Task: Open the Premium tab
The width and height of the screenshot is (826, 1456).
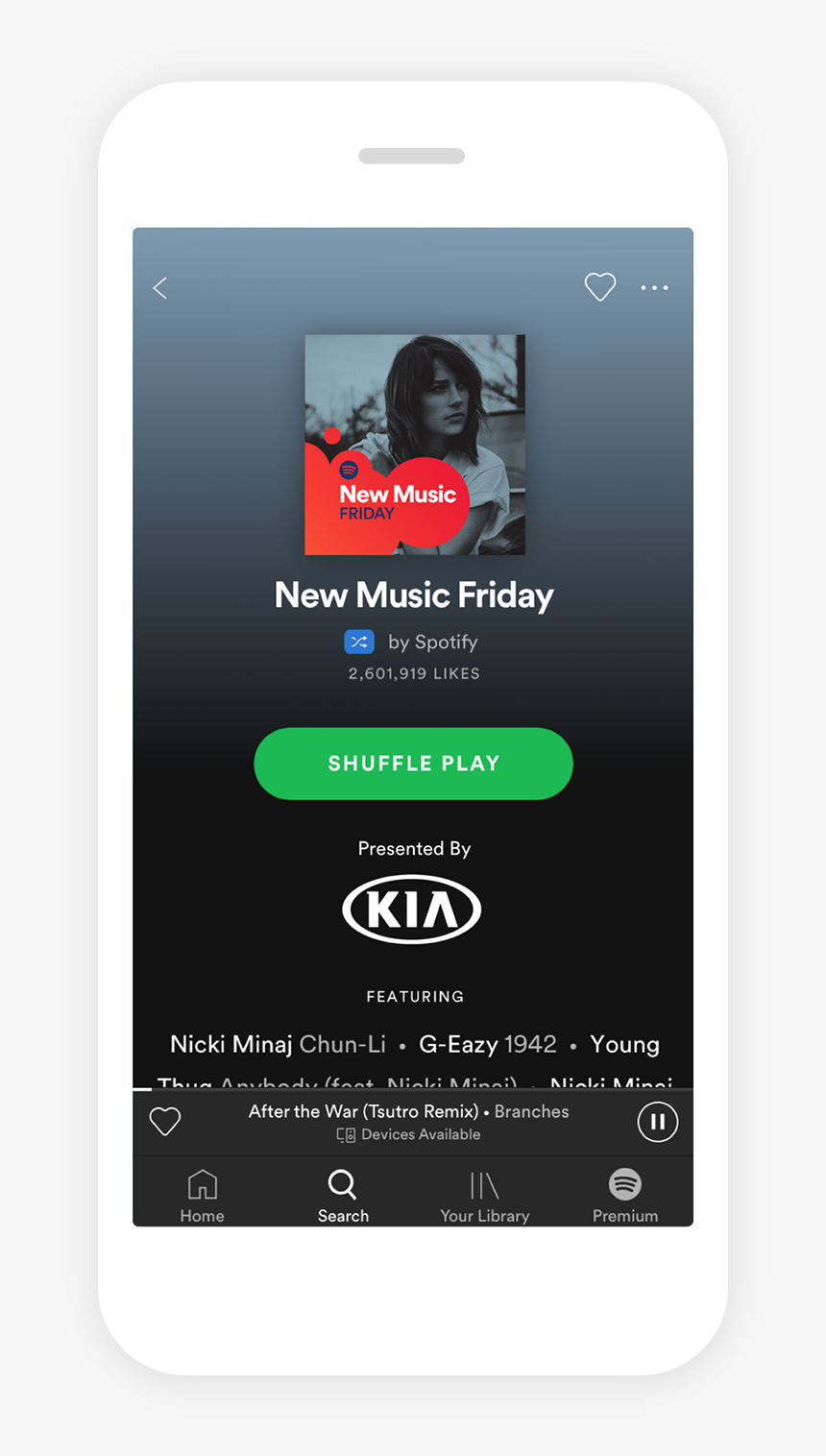Action: pyautogui.click(x=625, y=1196)
